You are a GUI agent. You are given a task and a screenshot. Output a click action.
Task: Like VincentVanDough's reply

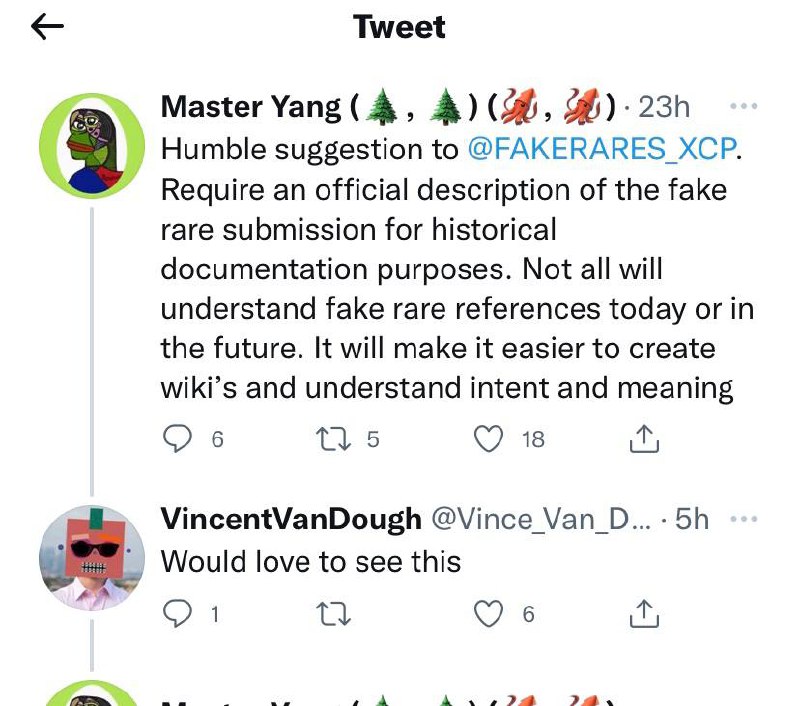(x=488, y=615)
